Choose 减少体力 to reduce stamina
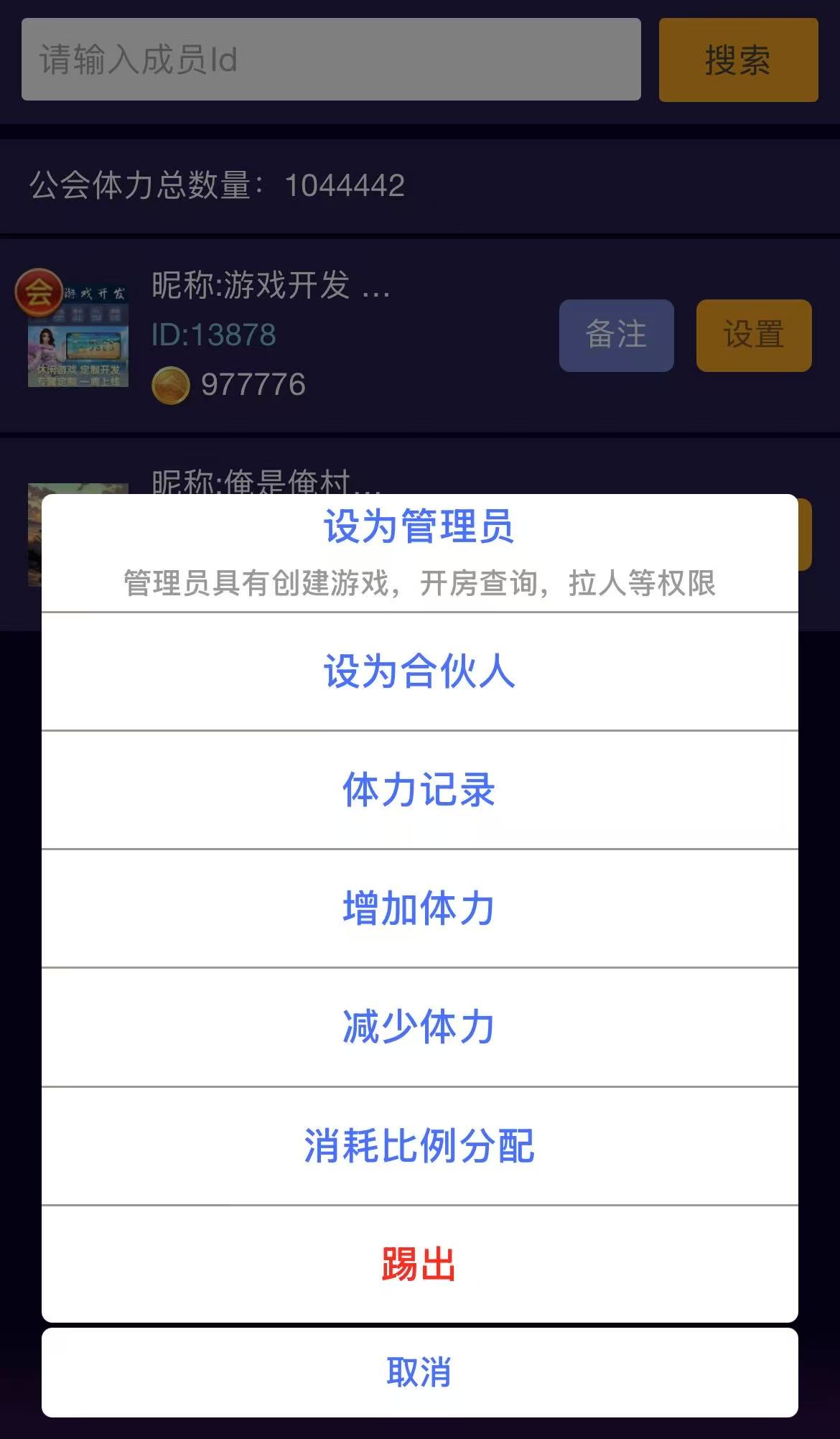The height and width of the screenshot is (1439, 840). click(420, 1028)
